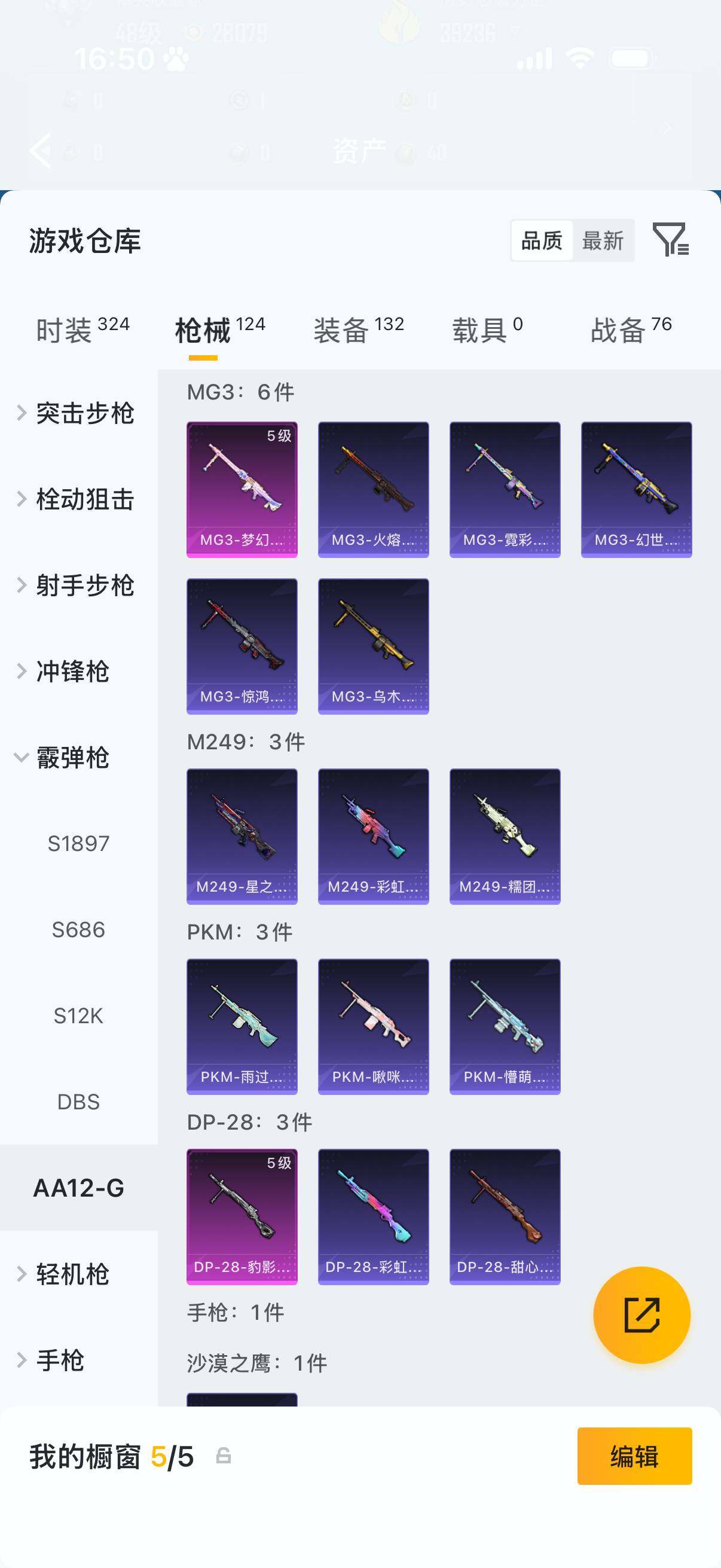Viewport: 721px width, 1568px height.
Task: Select the M249-糯团 weapon skin
Action: tap(504, 835)
